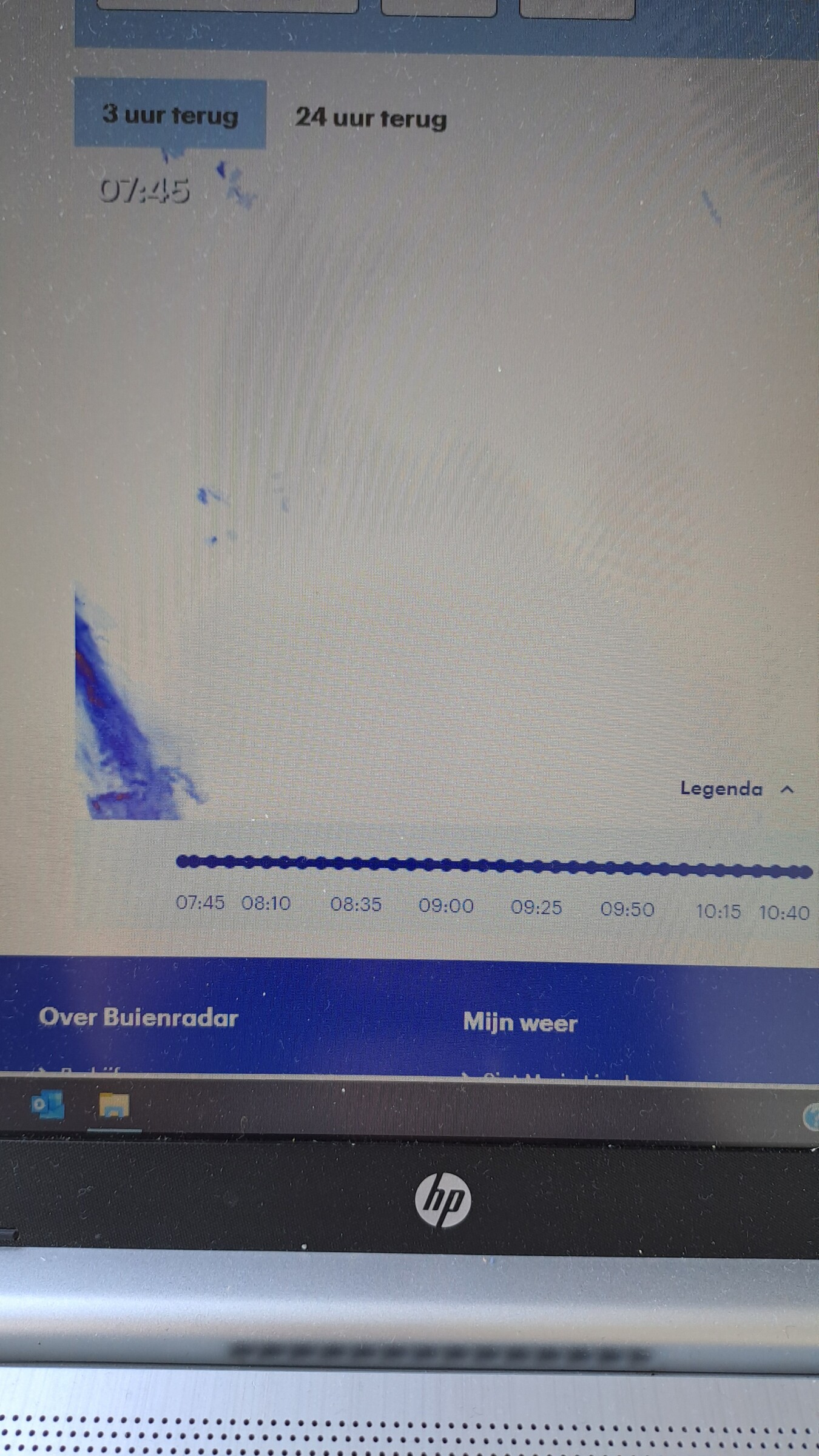Screen dimensions: 819x1456
Task: Jump to 09:00 on the radar timeline
Action: coord(446,864)
